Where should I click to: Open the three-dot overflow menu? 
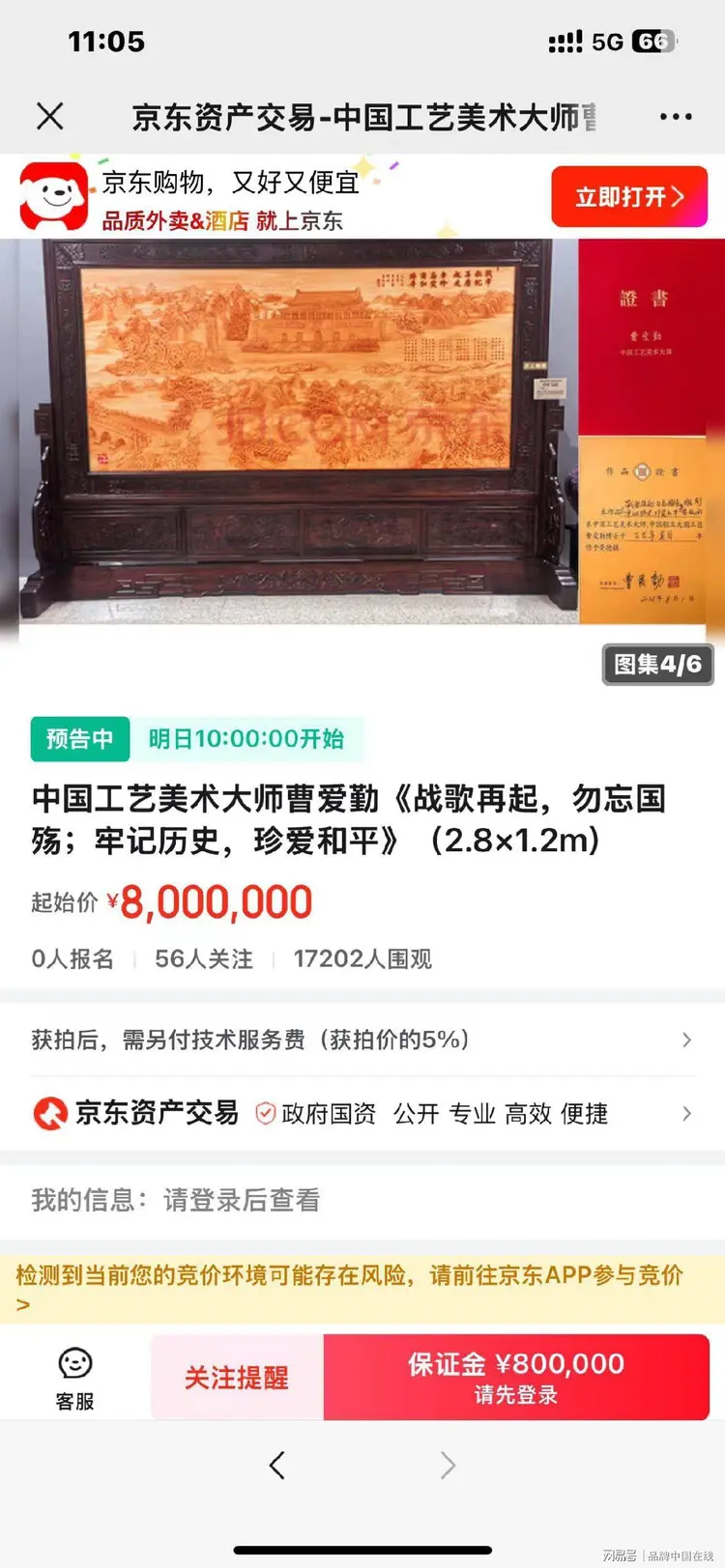675,117
